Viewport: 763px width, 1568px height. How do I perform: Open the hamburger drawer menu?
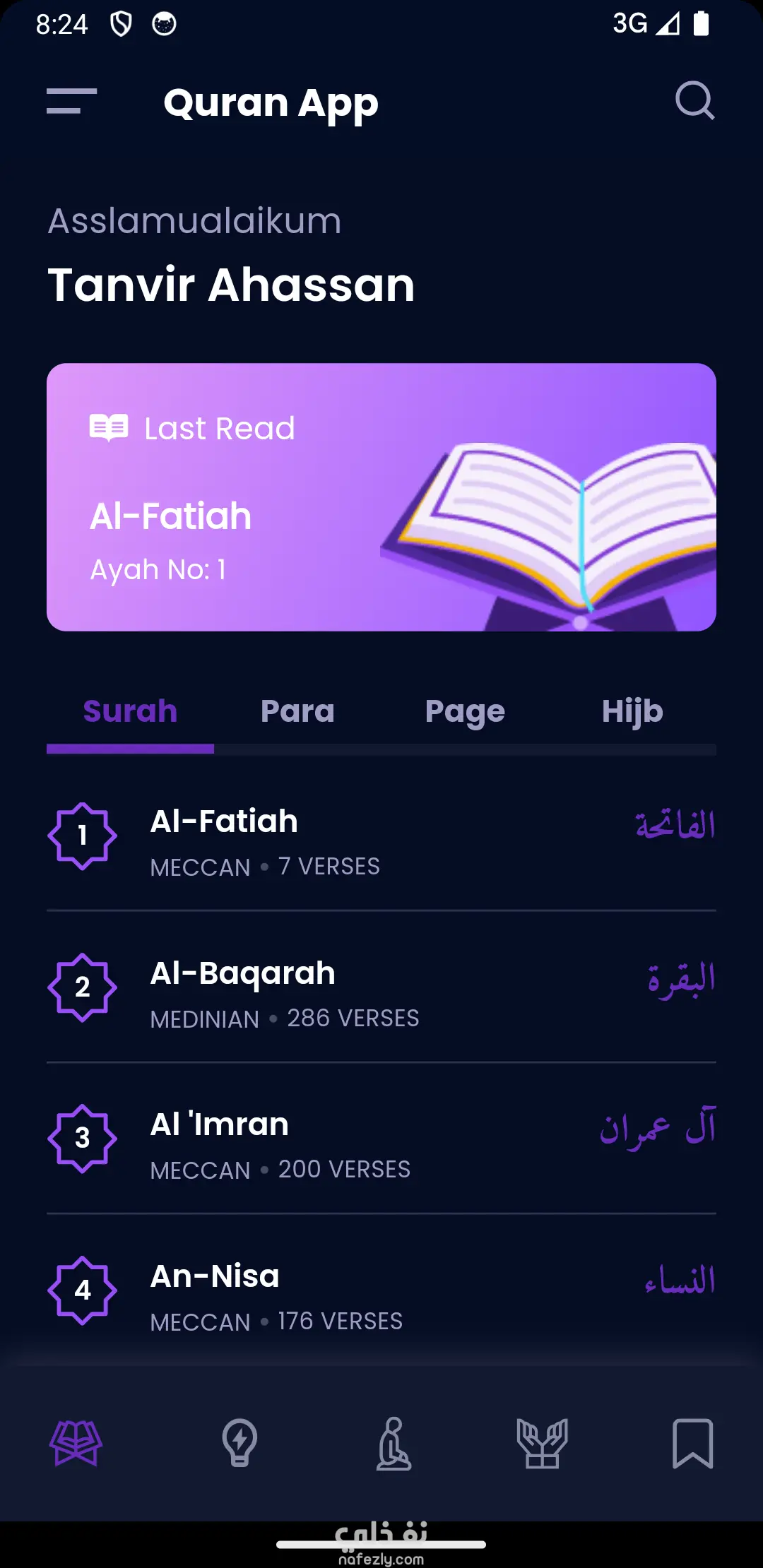(71, 101)
